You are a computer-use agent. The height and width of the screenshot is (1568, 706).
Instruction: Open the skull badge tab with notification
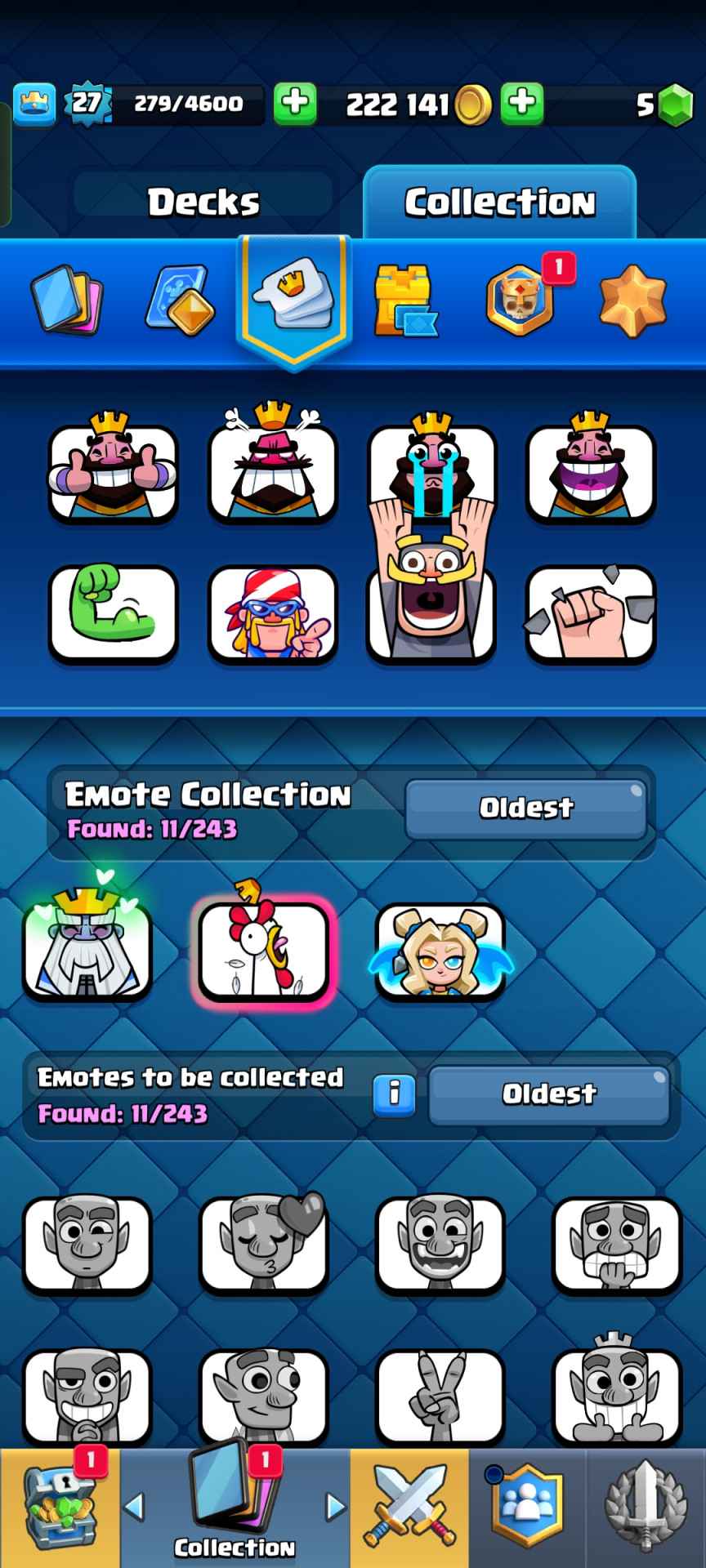tap(519, 301)
